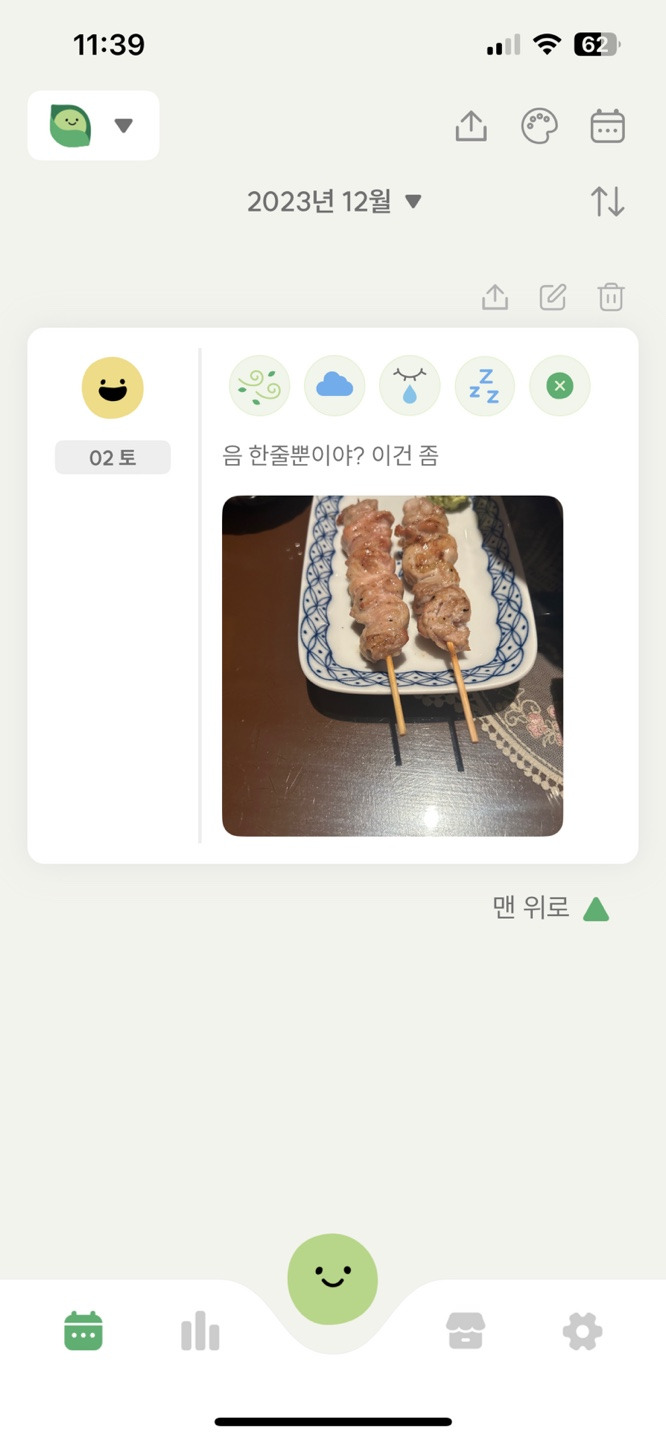Open the calendar view icon
Screen dimensions: 666x1440
pyautogui.click(x=607, y=126)
